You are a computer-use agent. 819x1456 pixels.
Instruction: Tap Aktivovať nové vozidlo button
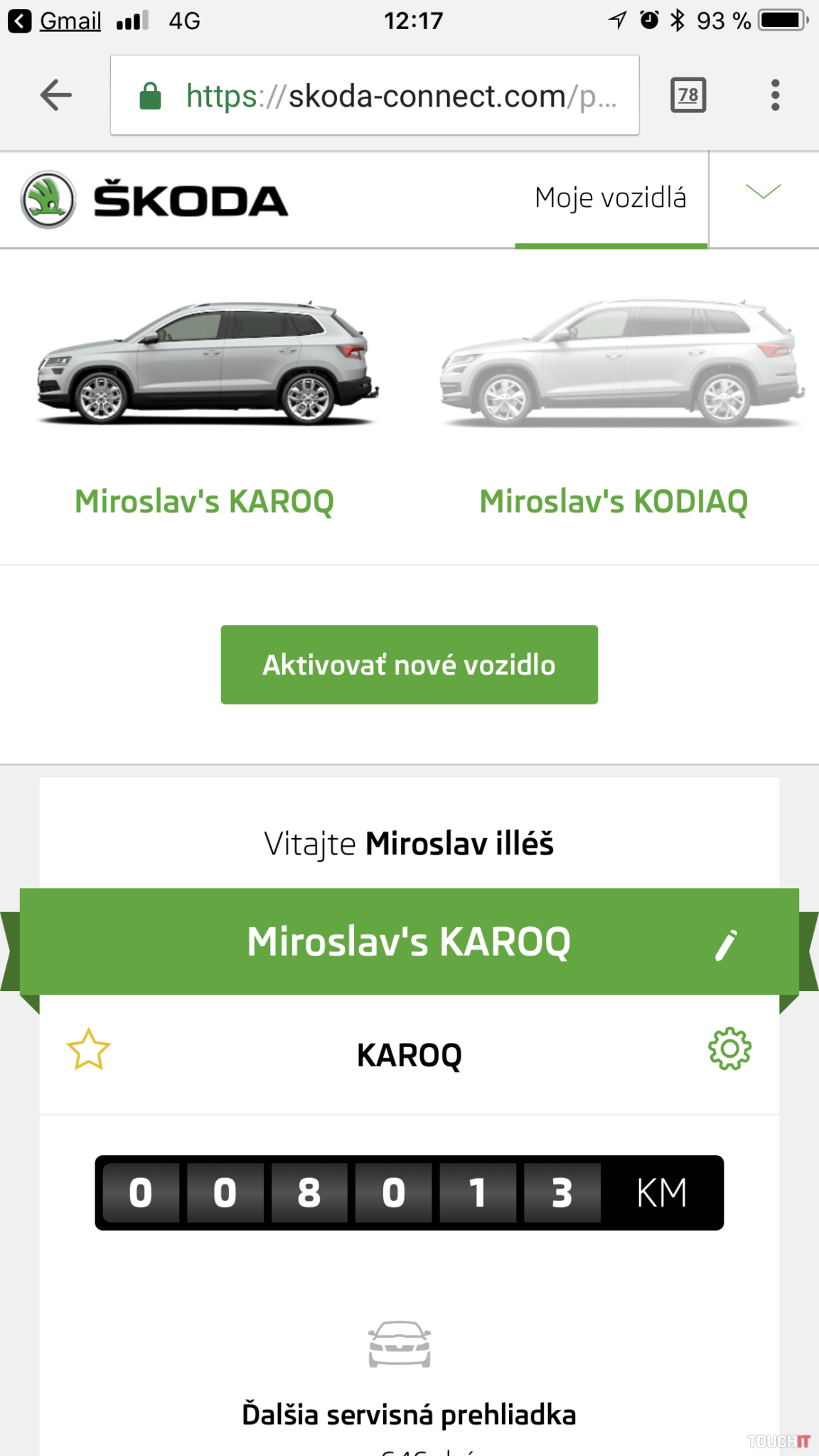409,665
